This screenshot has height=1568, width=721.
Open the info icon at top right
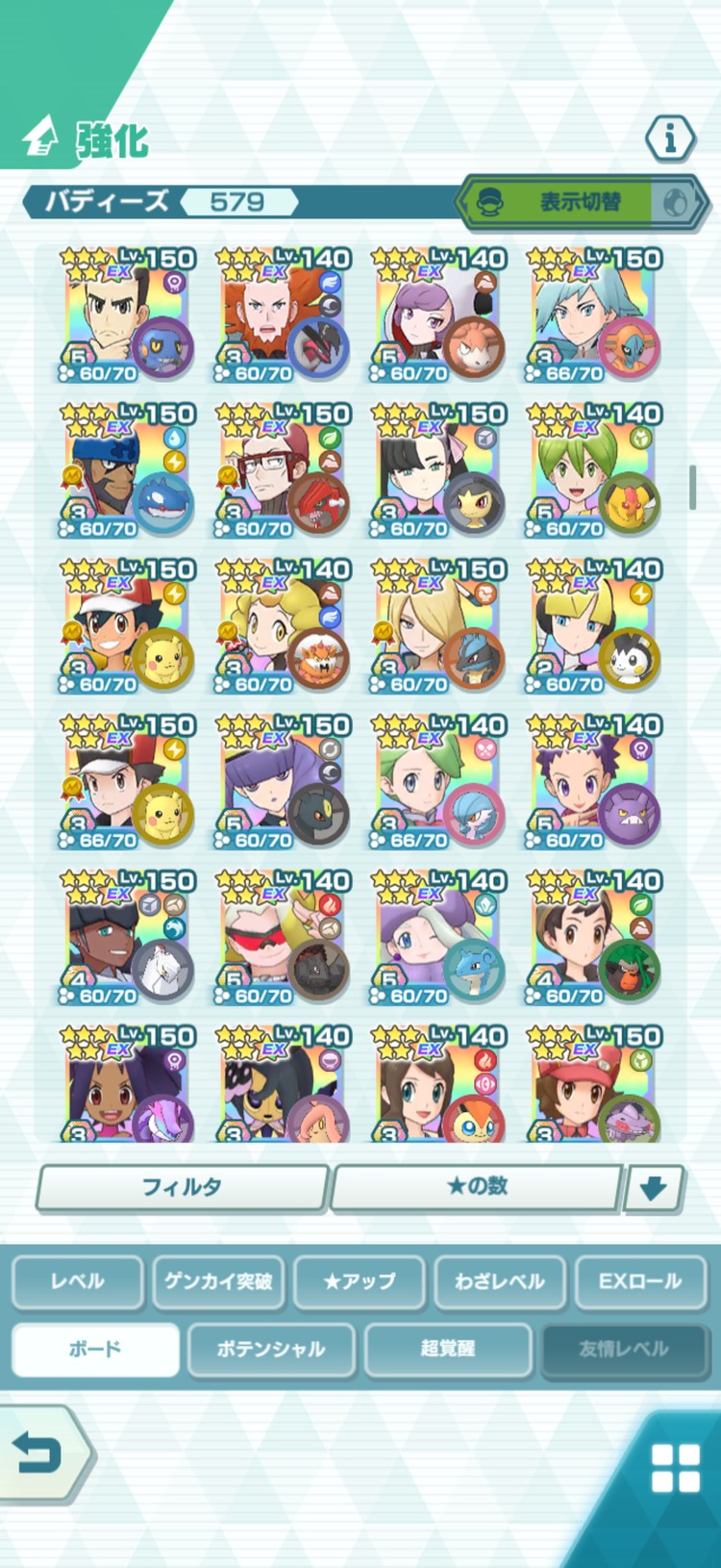pos(670,139)
